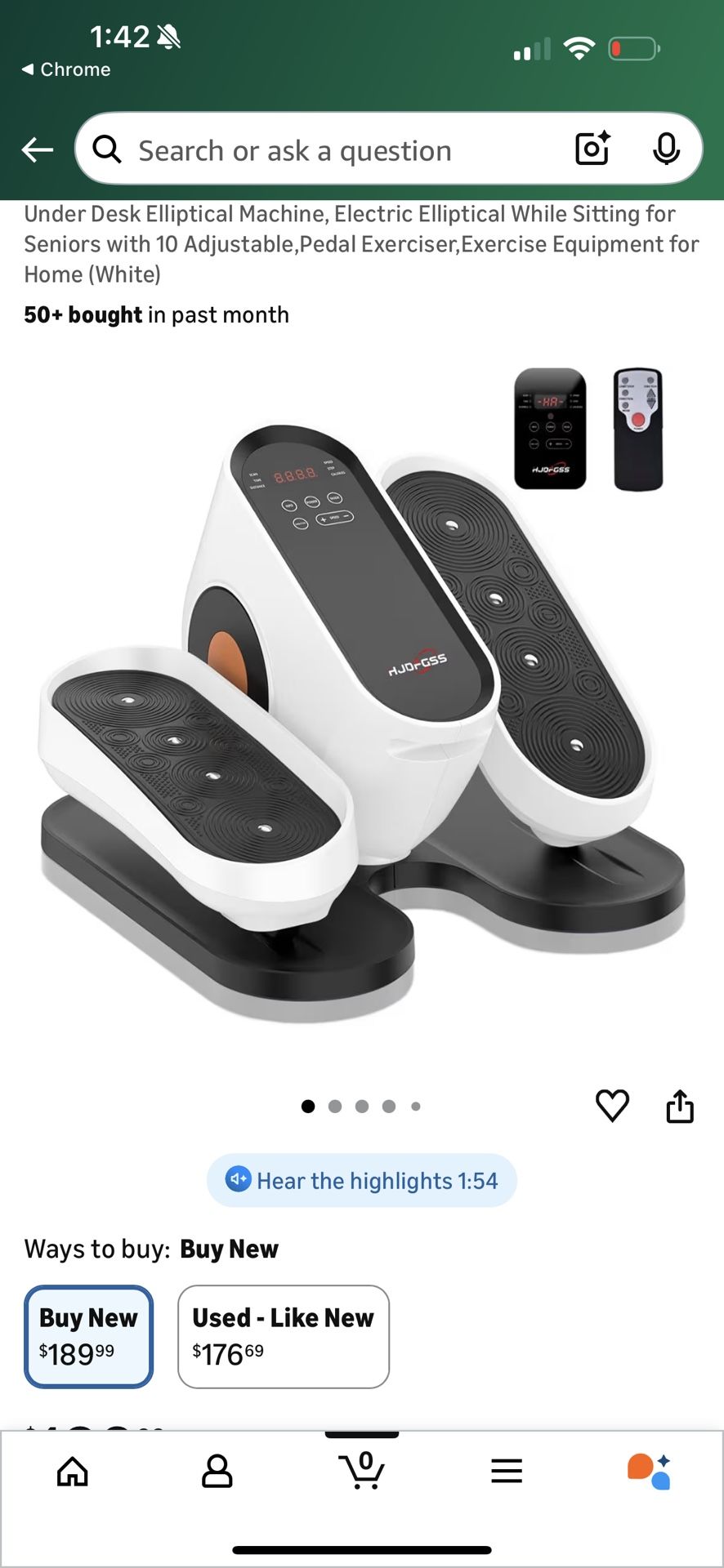Select the Used - Like New option
The width and height of the screenshot is (724, 1568).
[x=283, y=1336]
